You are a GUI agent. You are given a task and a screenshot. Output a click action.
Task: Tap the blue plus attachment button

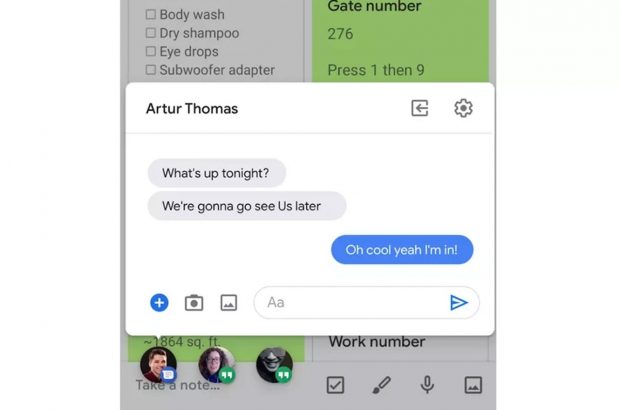[159, 302]
